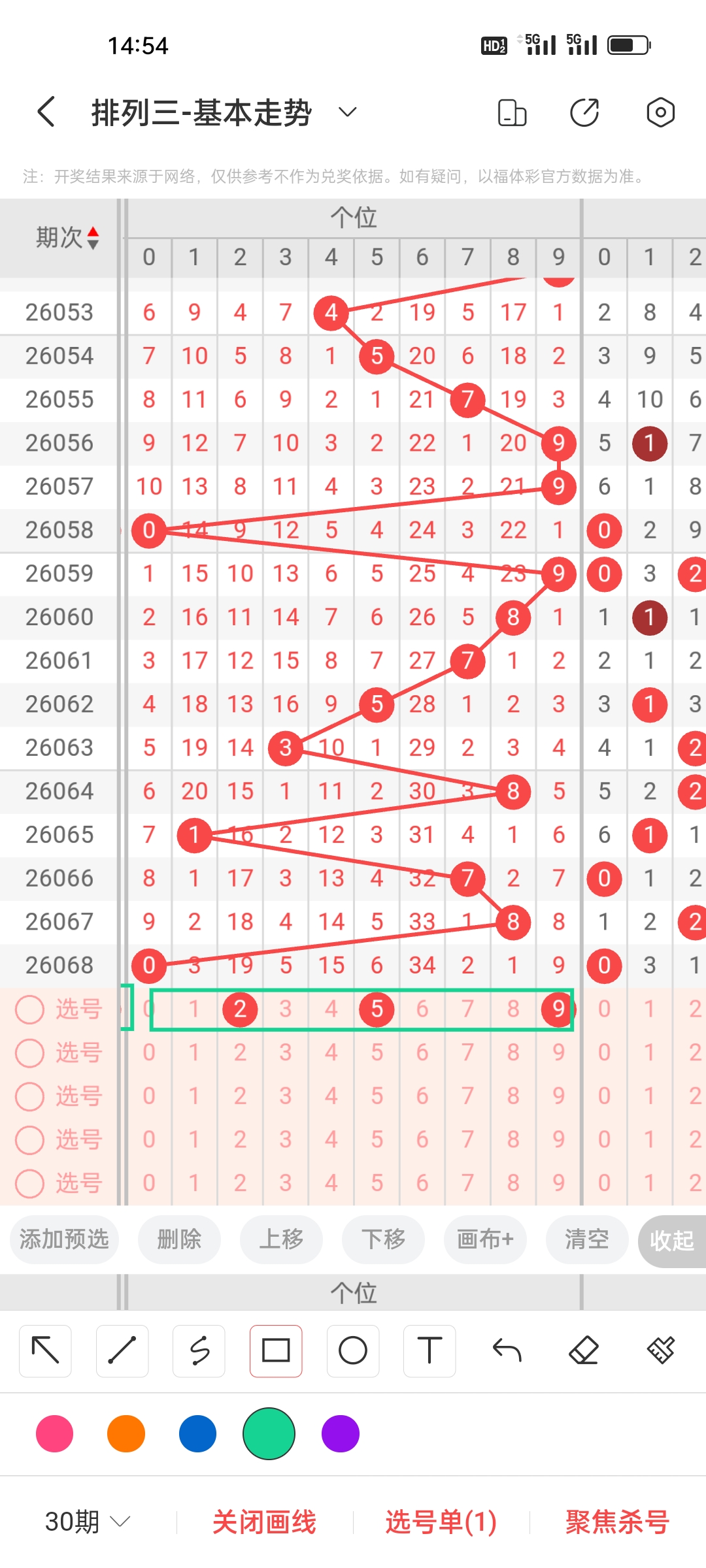706x1568 pixels.
Task: Tap 添加预选 button
Action: [x=64, y=1239]
